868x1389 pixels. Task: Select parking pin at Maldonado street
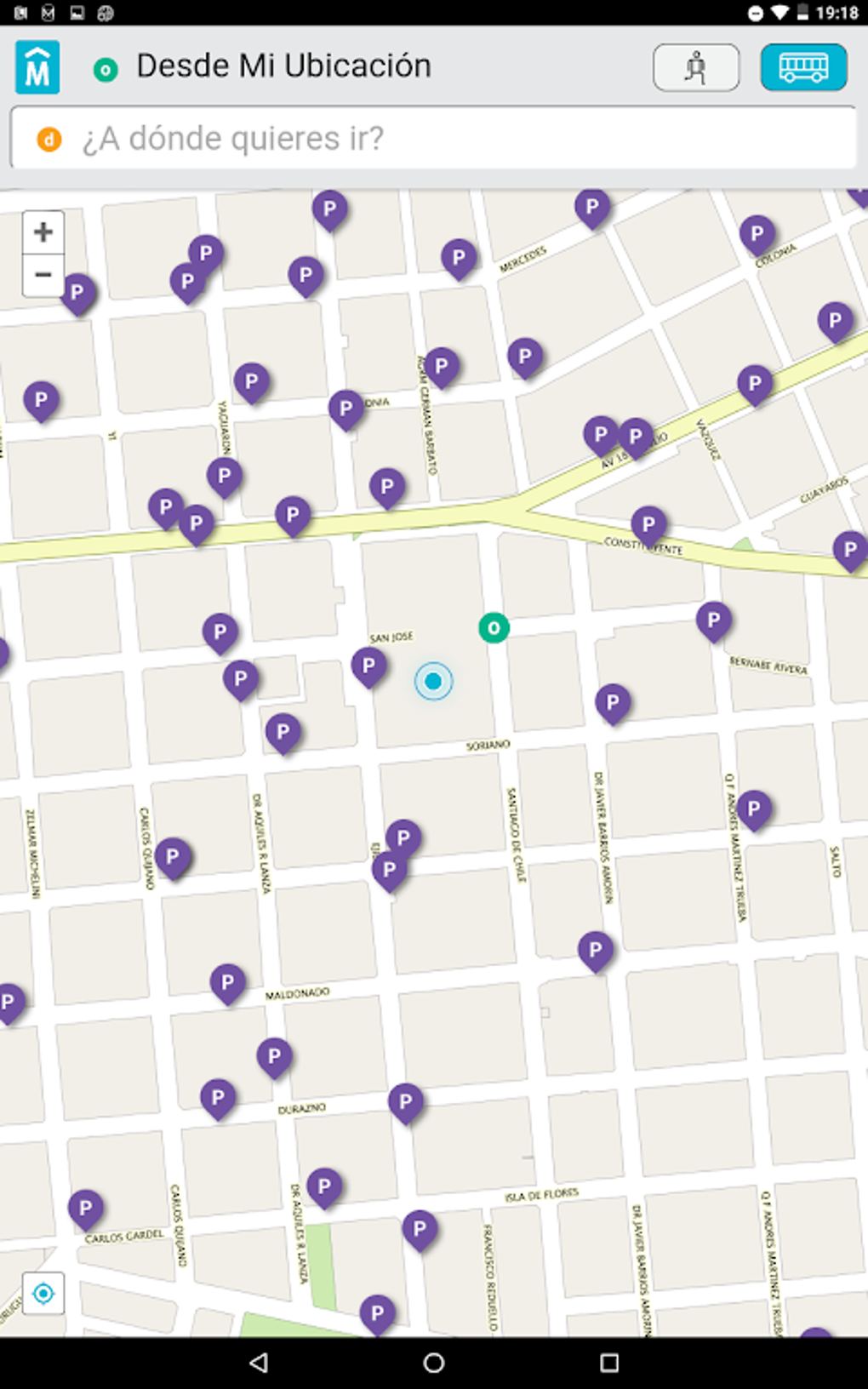[x=227, y=983]
